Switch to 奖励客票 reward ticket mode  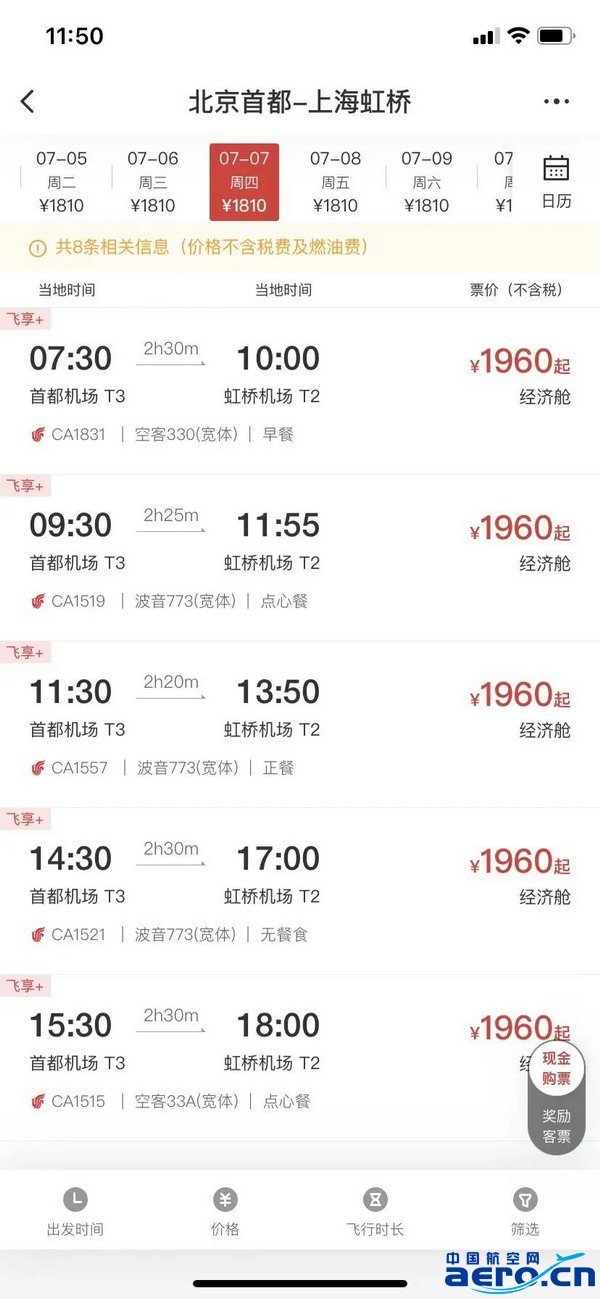click(x=557, y=1125)
